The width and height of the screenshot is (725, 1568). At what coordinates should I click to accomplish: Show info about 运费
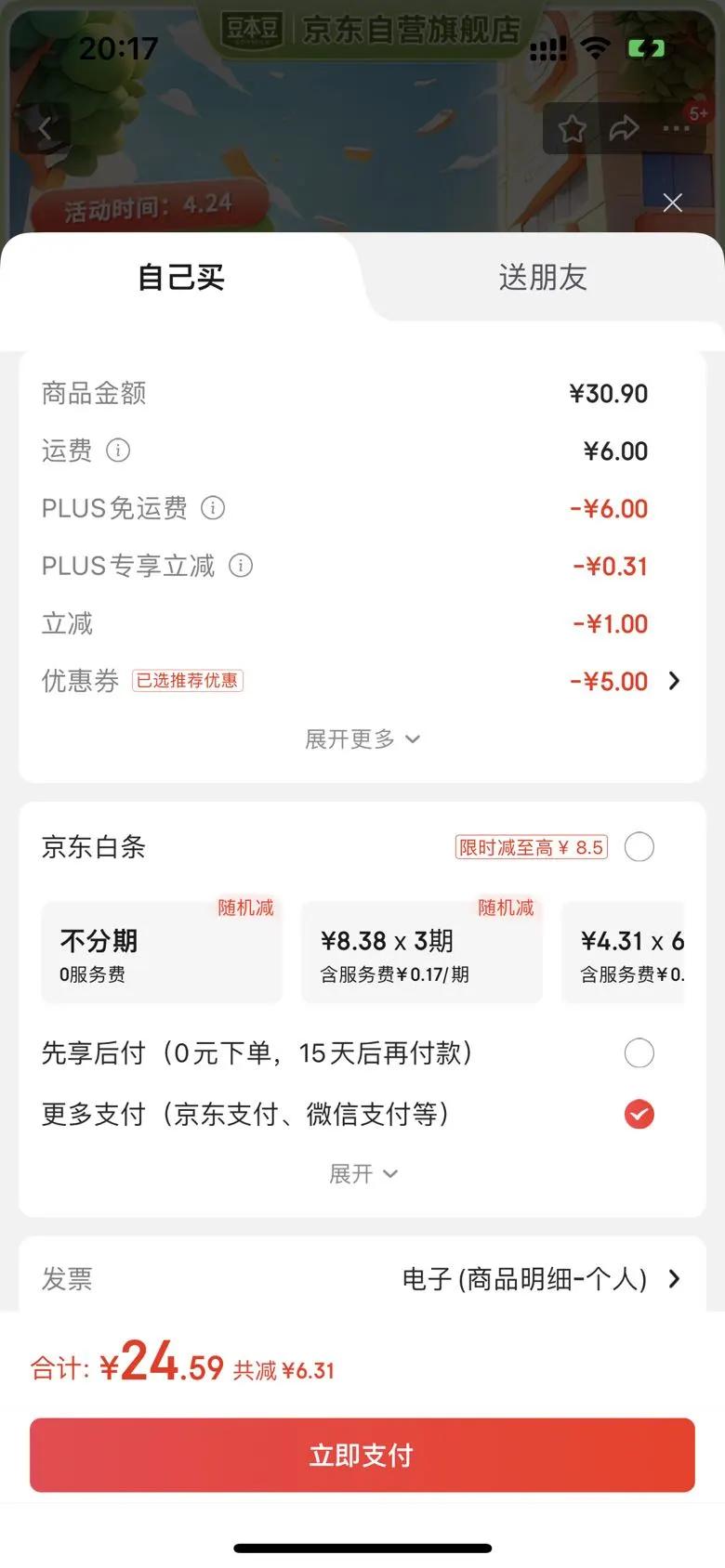118,451
